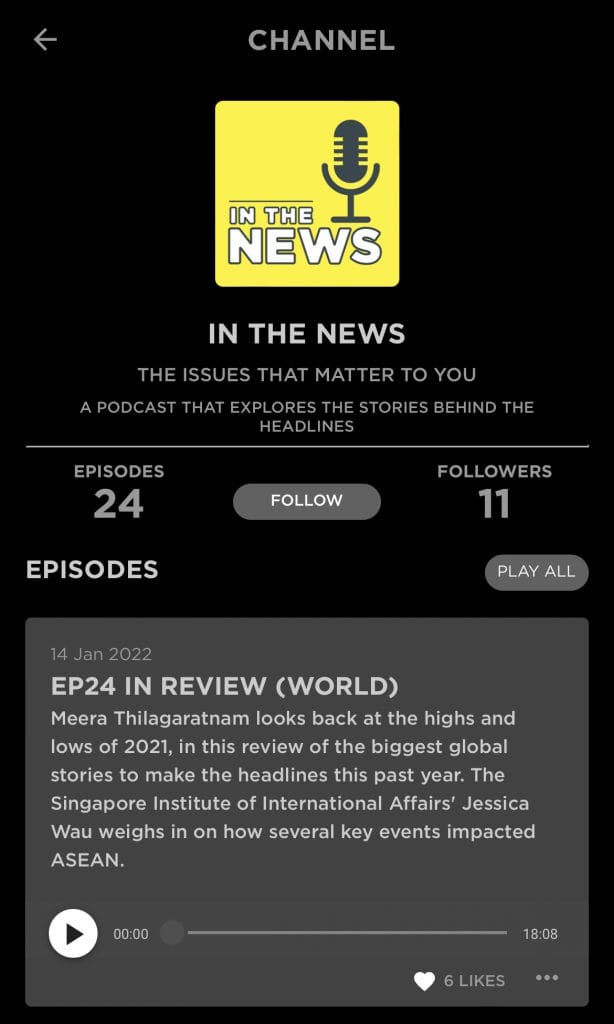
Task: Follow the In The News channel
Action: click(x=307, y=501)
